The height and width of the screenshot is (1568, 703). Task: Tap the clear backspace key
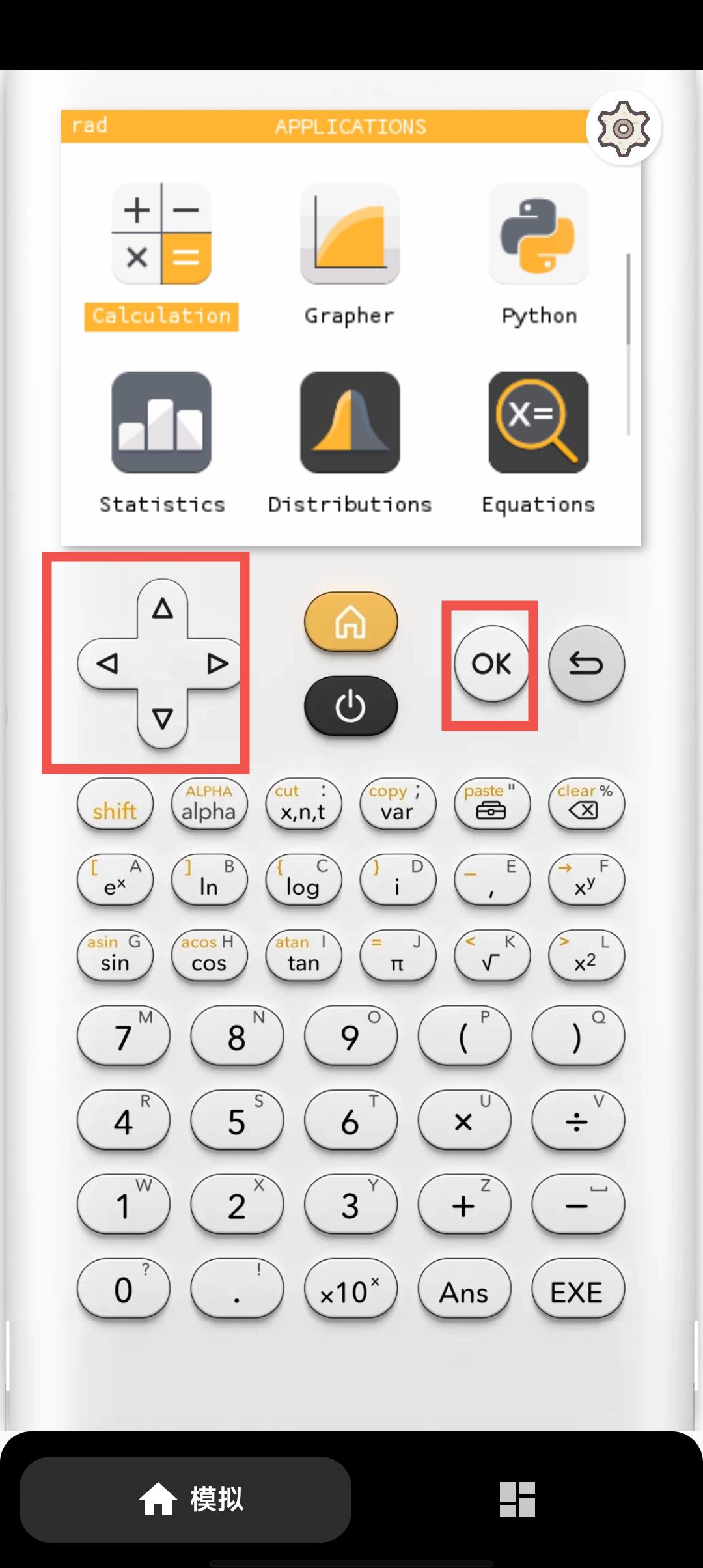tap(585, 805)
